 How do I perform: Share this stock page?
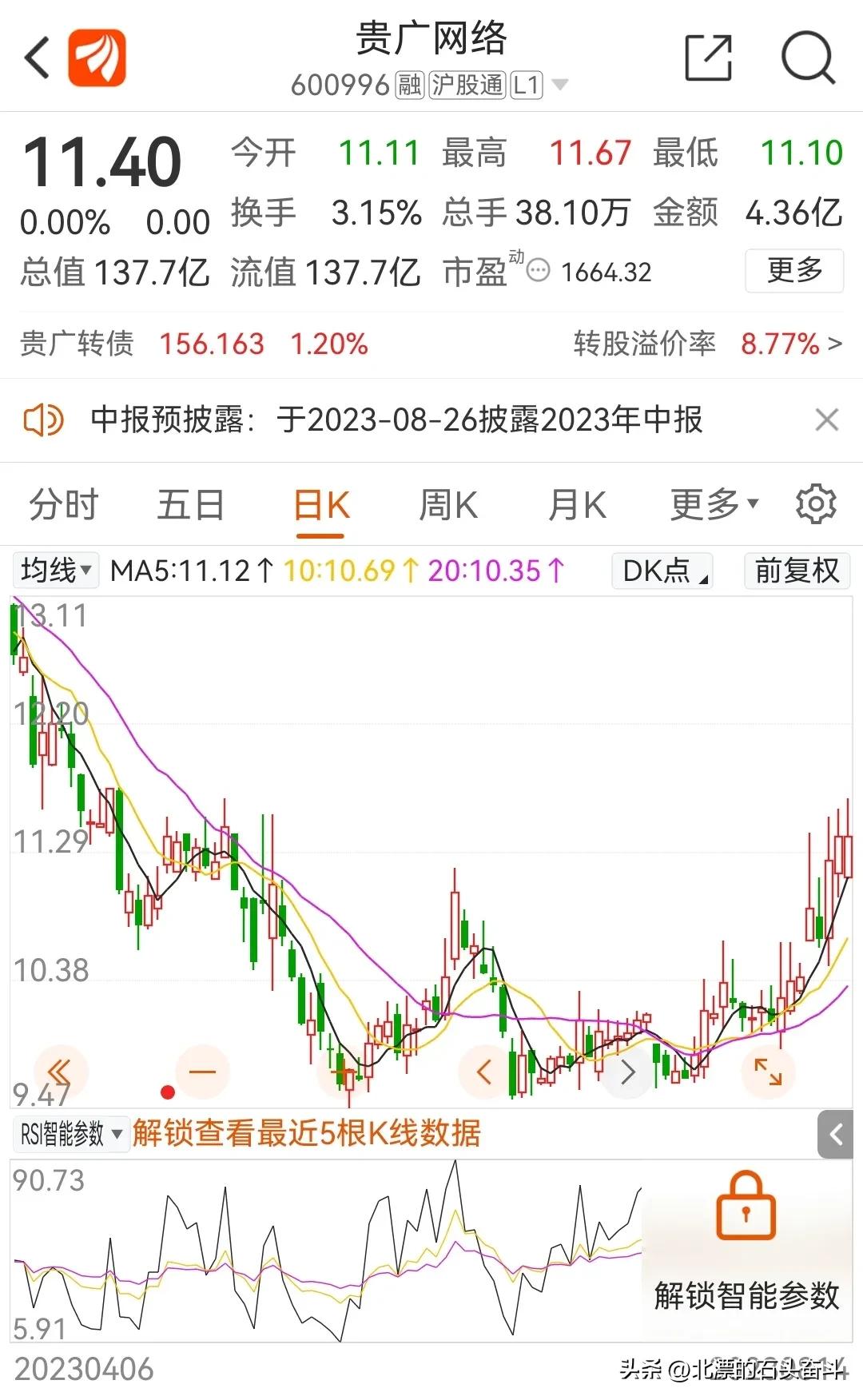(708, 58)
